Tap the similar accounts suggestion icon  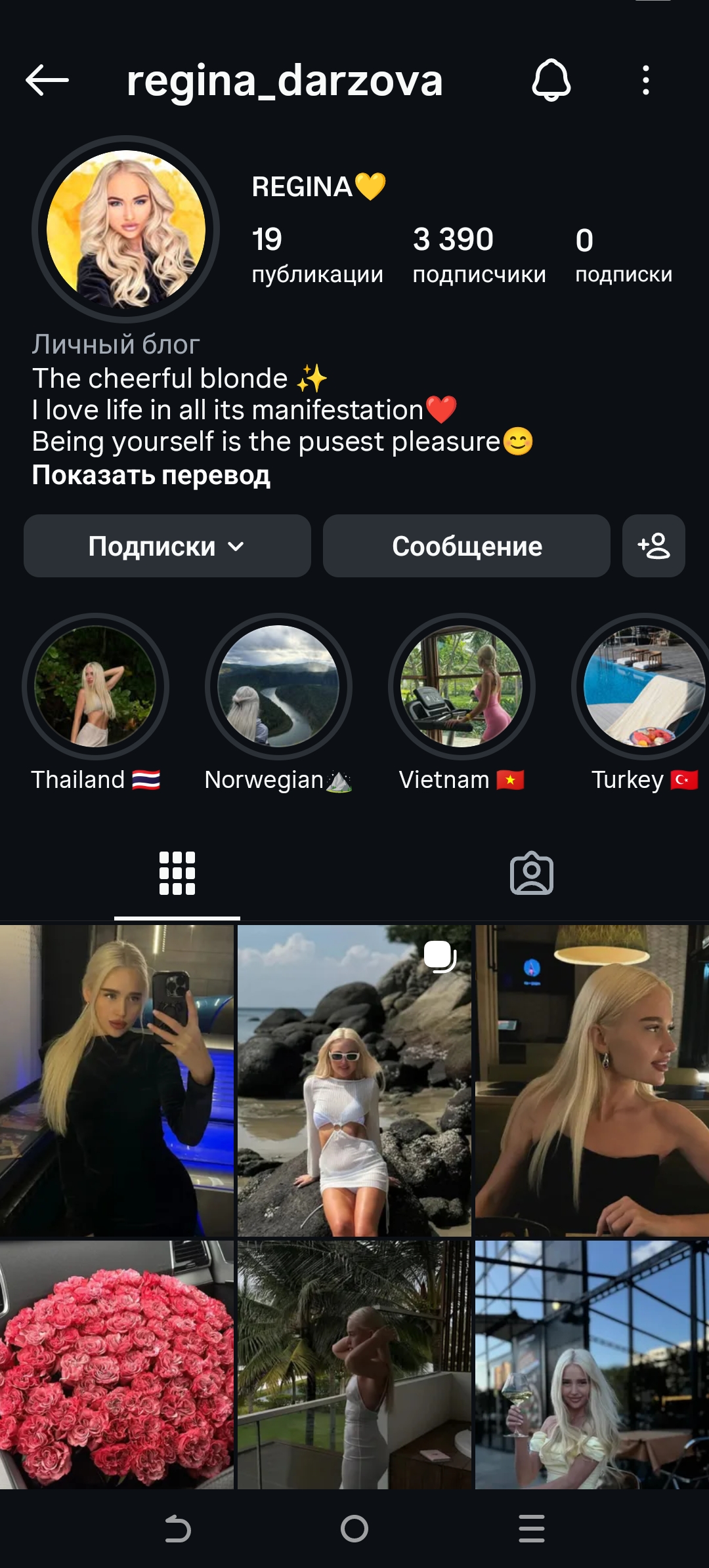pyautogui.click(x=653, y=546)
